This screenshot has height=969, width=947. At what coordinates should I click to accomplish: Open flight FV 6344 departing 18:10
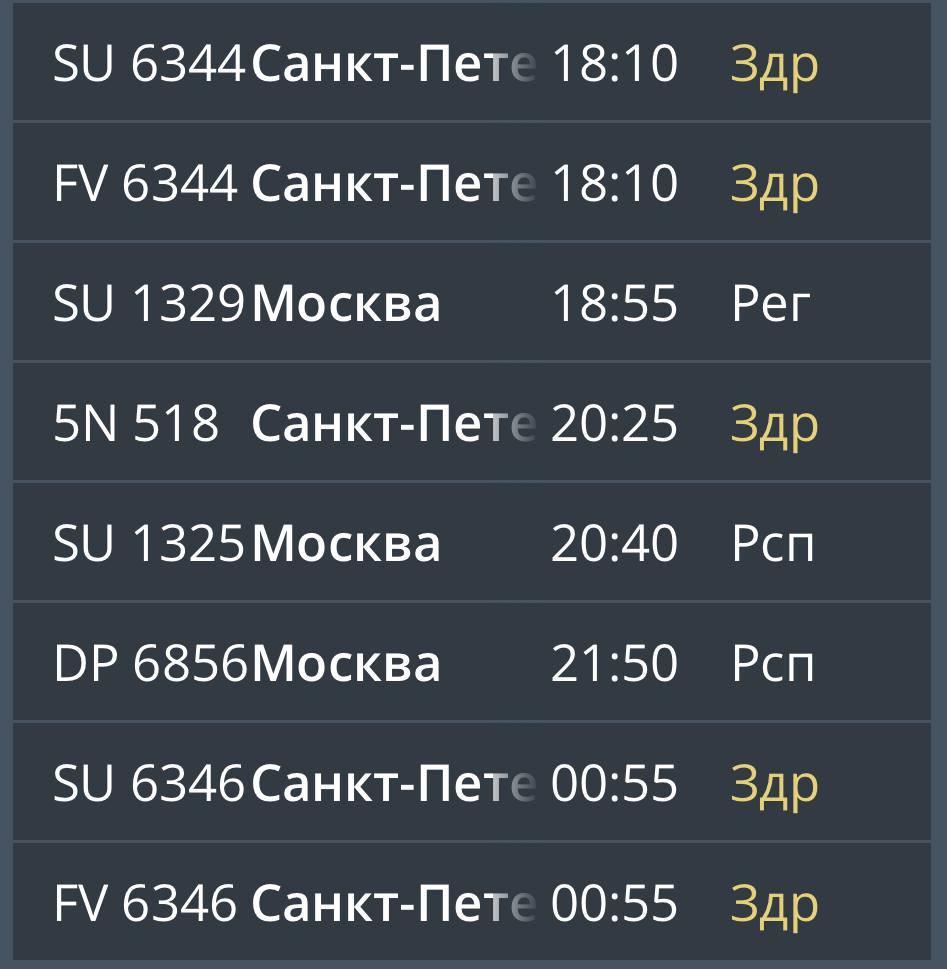tap(473, 184)
